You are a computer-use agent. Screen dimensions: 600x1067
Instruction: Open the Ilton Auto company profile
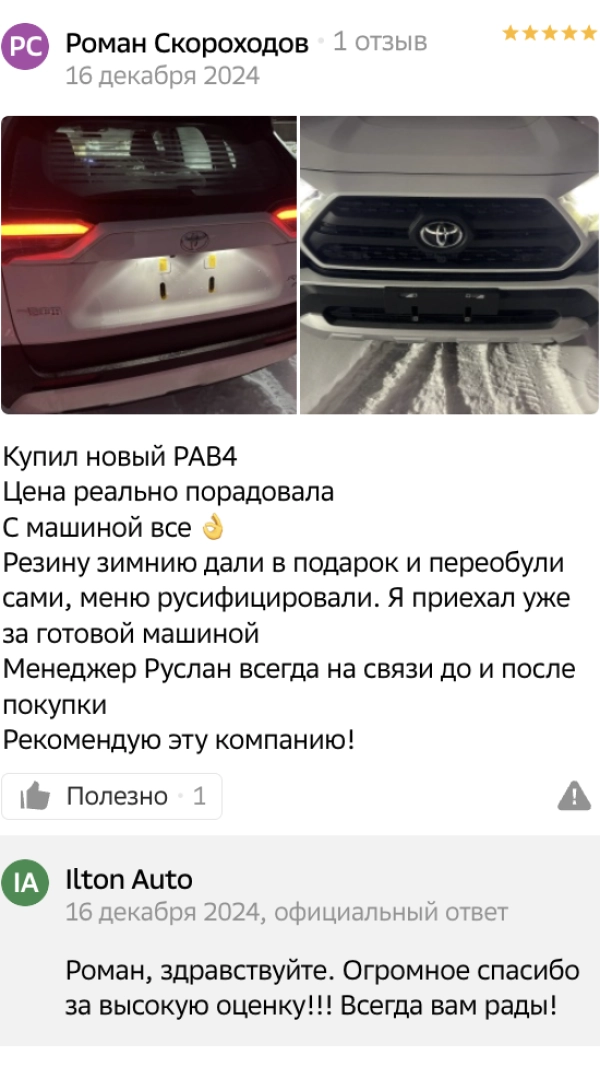click(x=128, y=880)
